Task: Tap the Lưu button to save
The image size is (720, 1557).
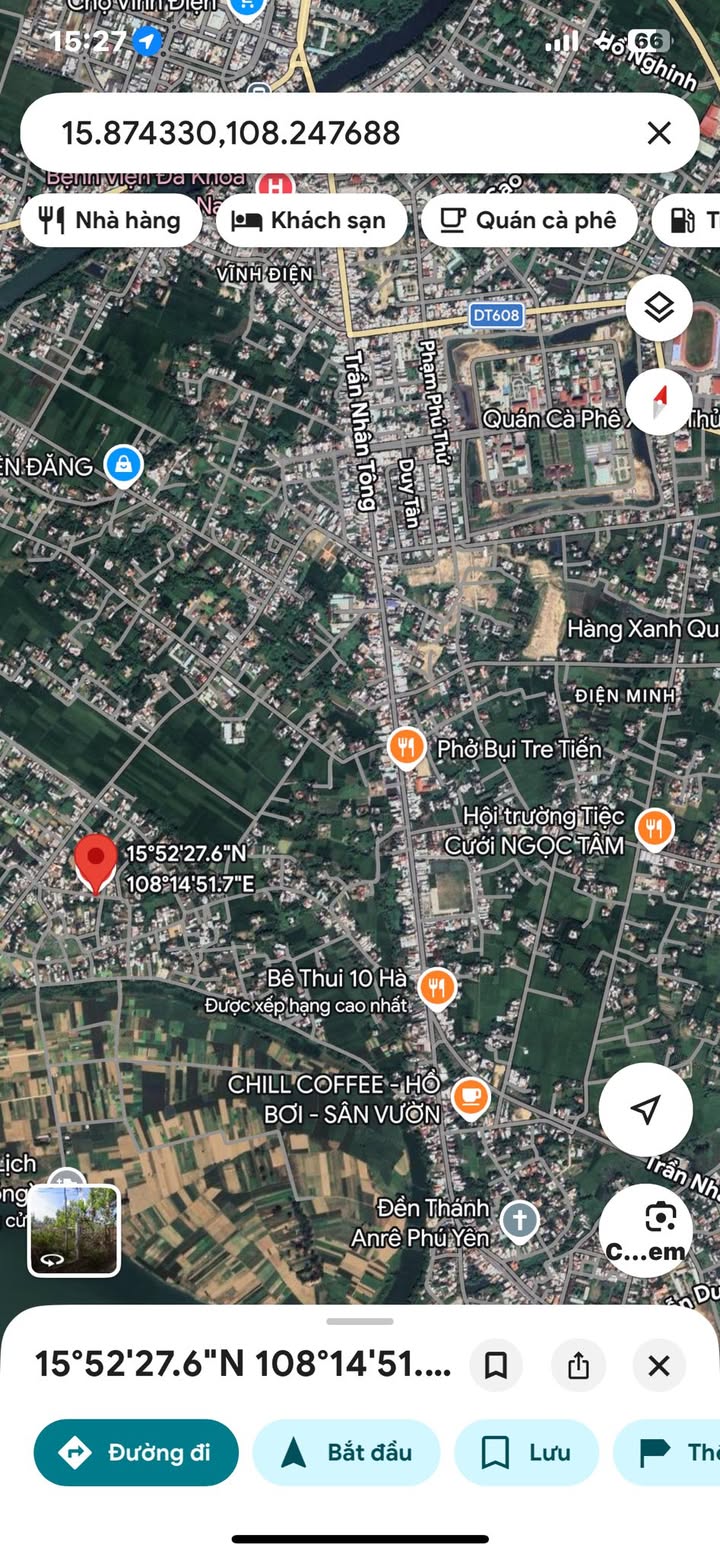Action: tap(526, 1452)
